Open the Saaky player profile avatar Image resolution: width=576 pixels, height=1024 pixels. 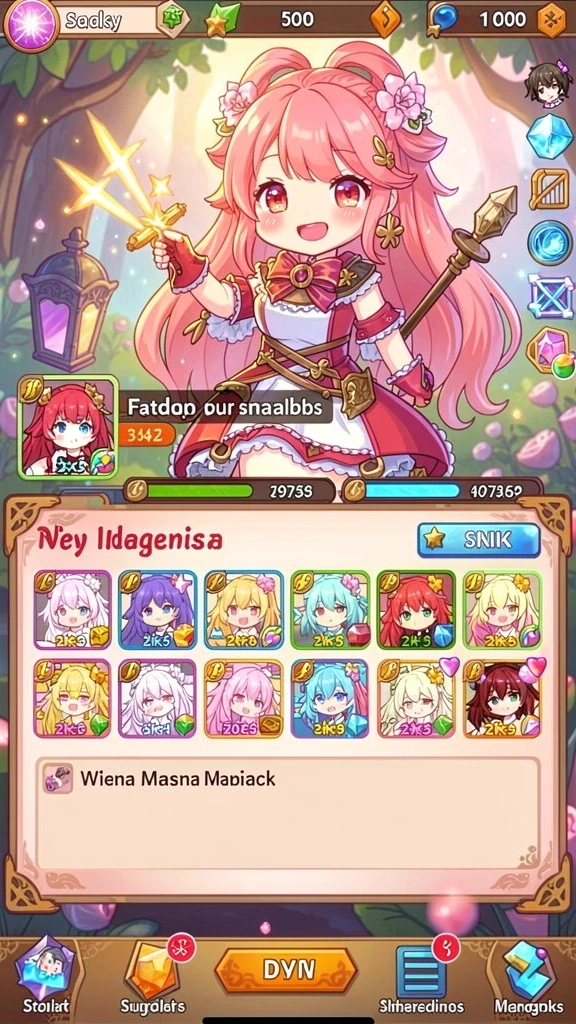(x=29, y=23)
